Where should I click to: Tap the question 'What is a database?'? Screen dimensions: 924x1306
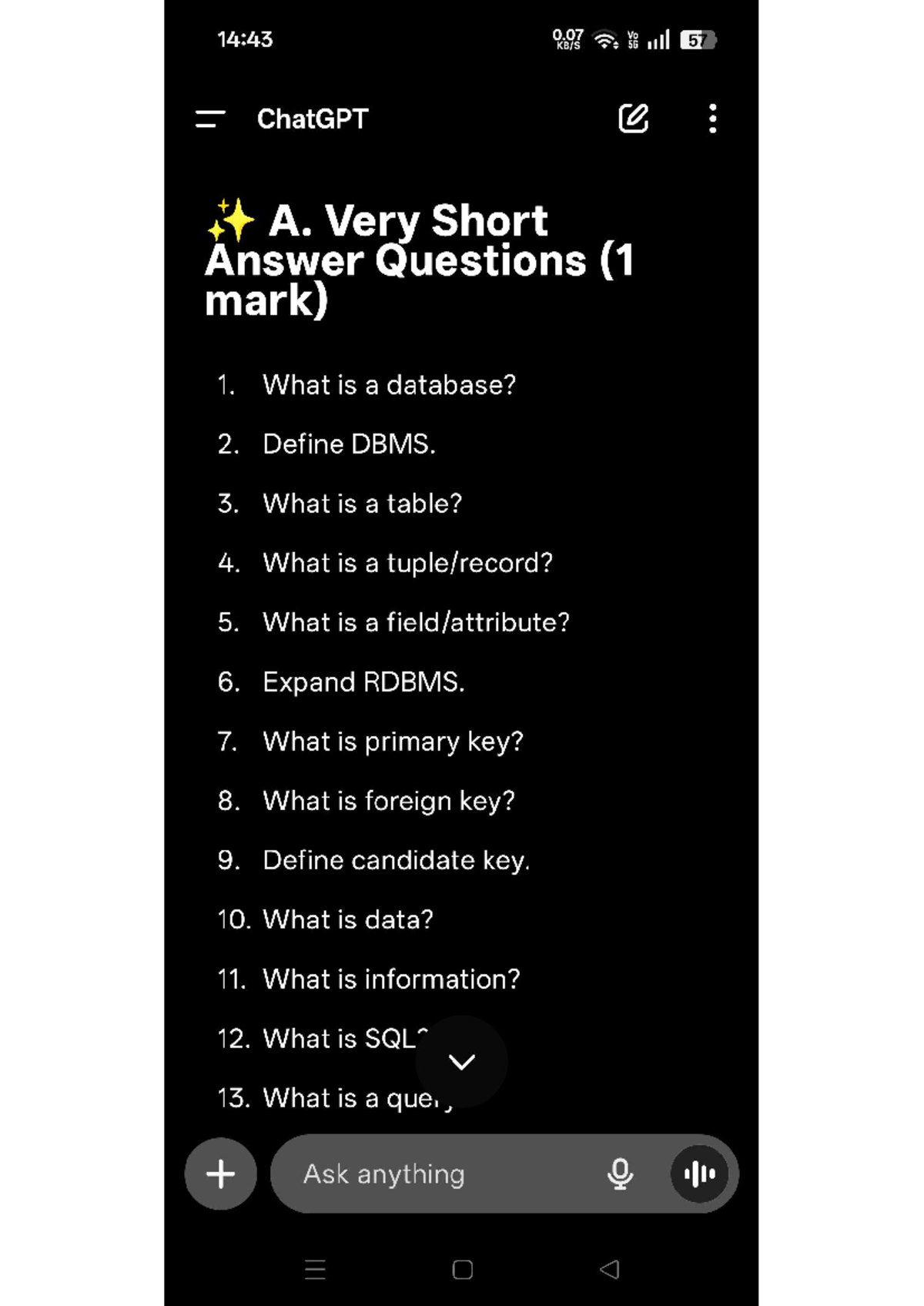tap(389, 385)
